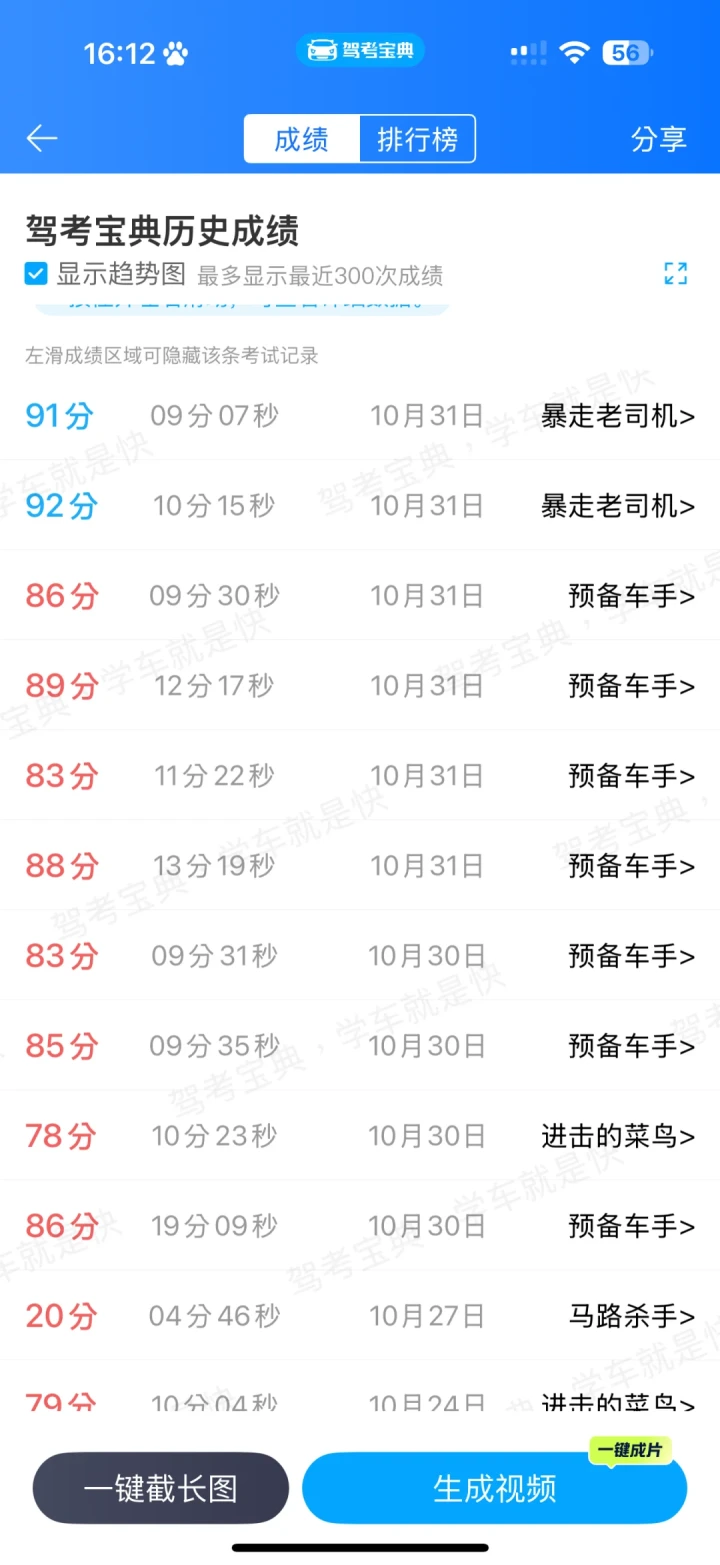Open the 91分 record from 10月31日
Viewport: 720px width, 1565px height.
[x=360, y=416]
